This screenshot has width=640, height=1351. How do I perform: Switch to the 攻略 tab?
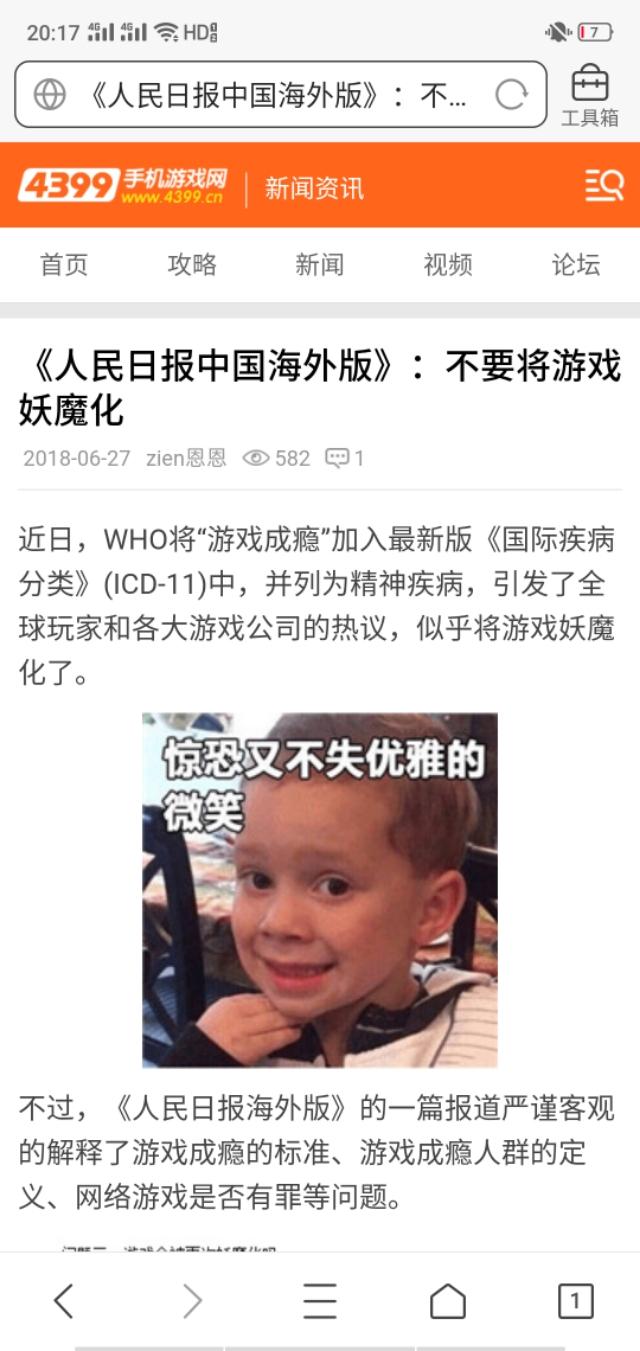click(192, 264)
